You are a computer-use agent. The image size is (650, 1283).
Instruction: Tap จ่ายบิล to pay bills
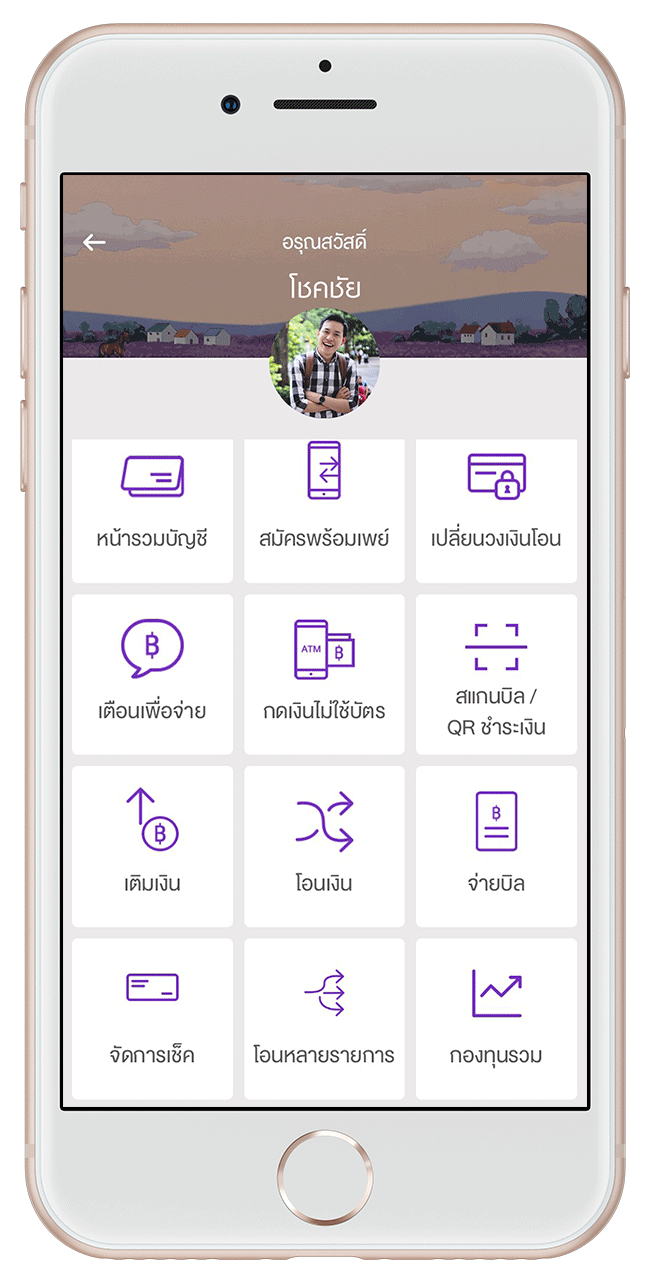point(496,846)
